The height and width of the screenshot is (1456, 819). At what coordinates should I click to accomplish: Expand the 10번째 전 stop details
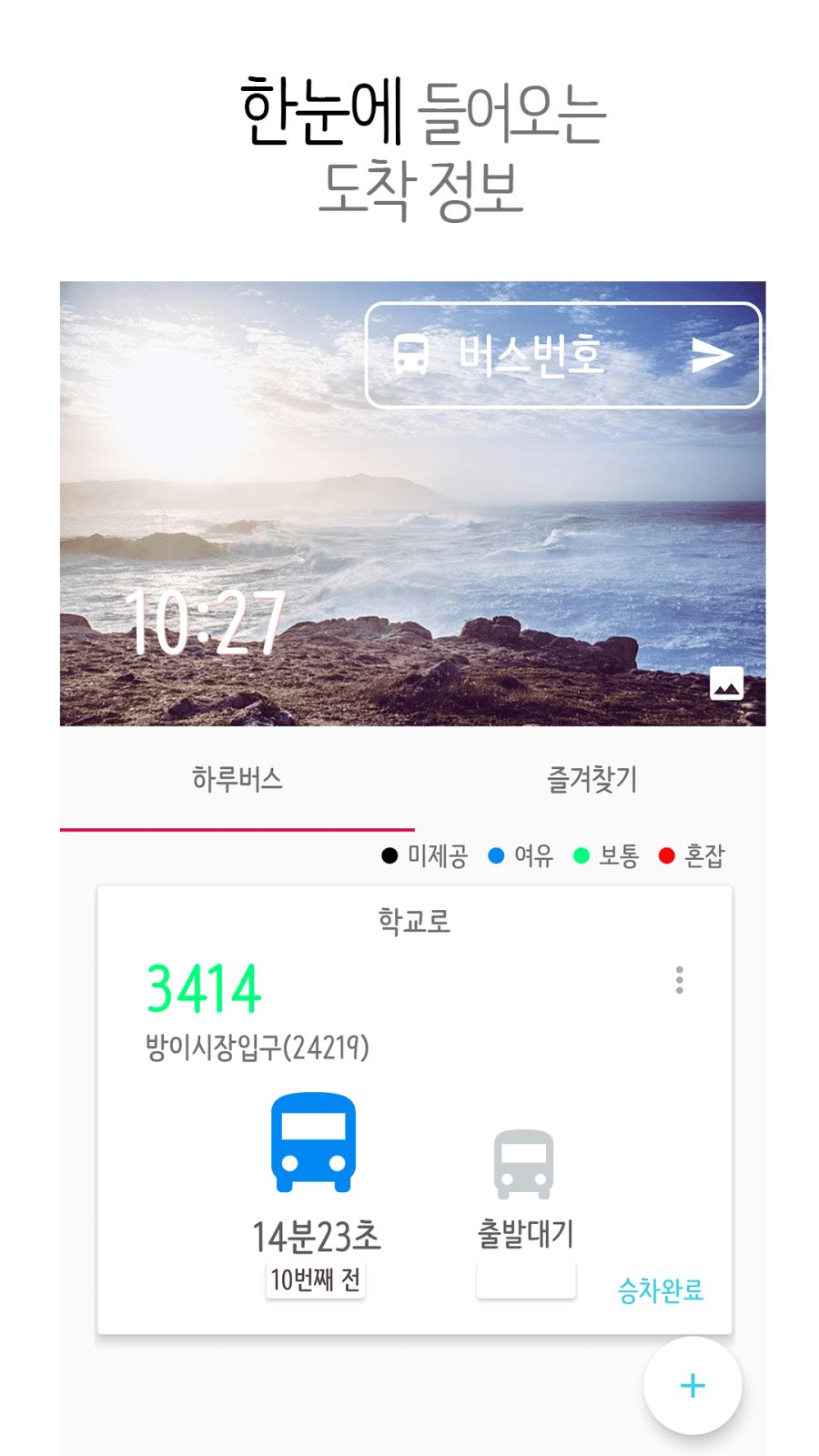[316, 1278]
